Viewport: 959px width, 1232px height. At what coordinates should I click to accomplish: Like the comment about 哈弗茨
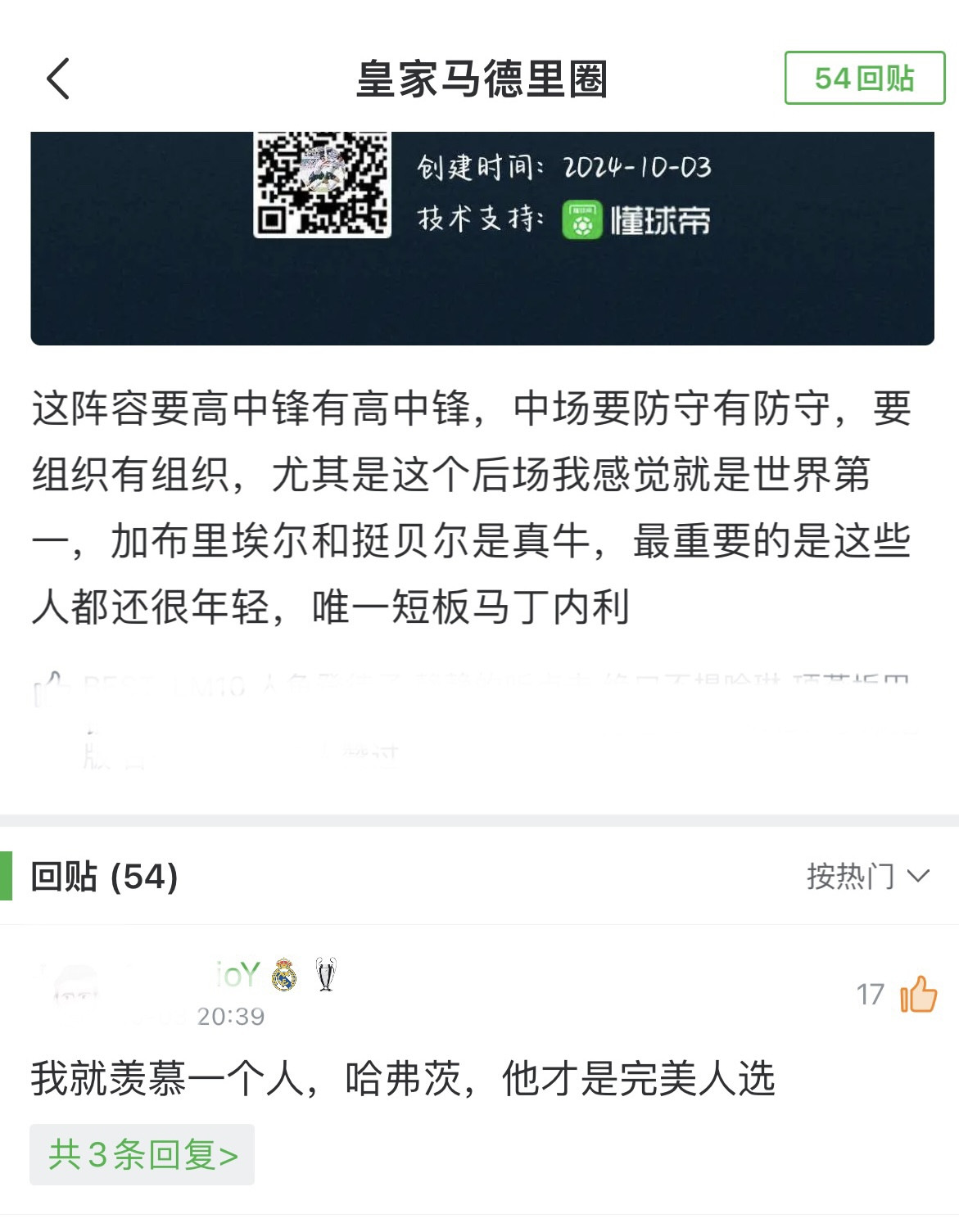pyautogui.click(x=917, y=995)
